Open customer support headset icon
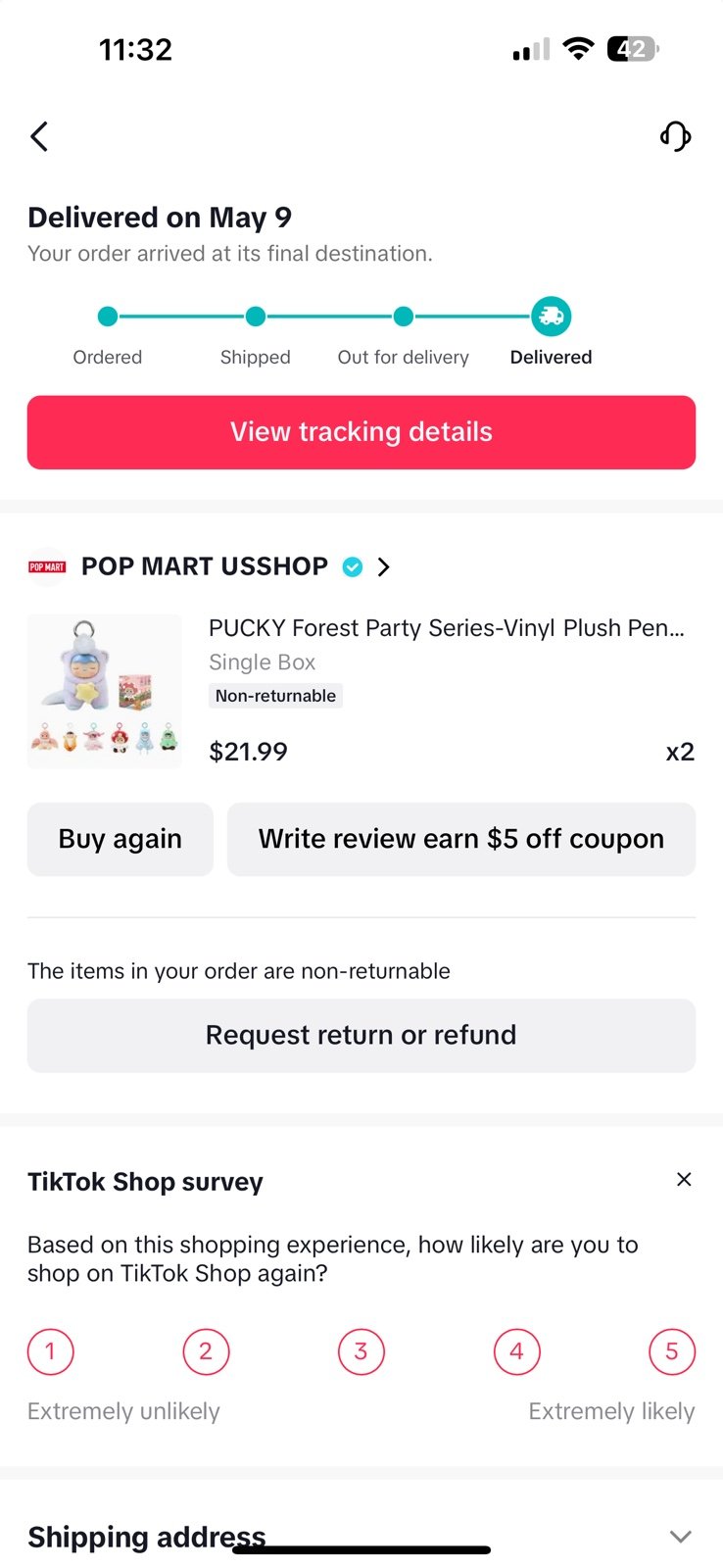723x1568 pixels. click(x=676, y=136)
